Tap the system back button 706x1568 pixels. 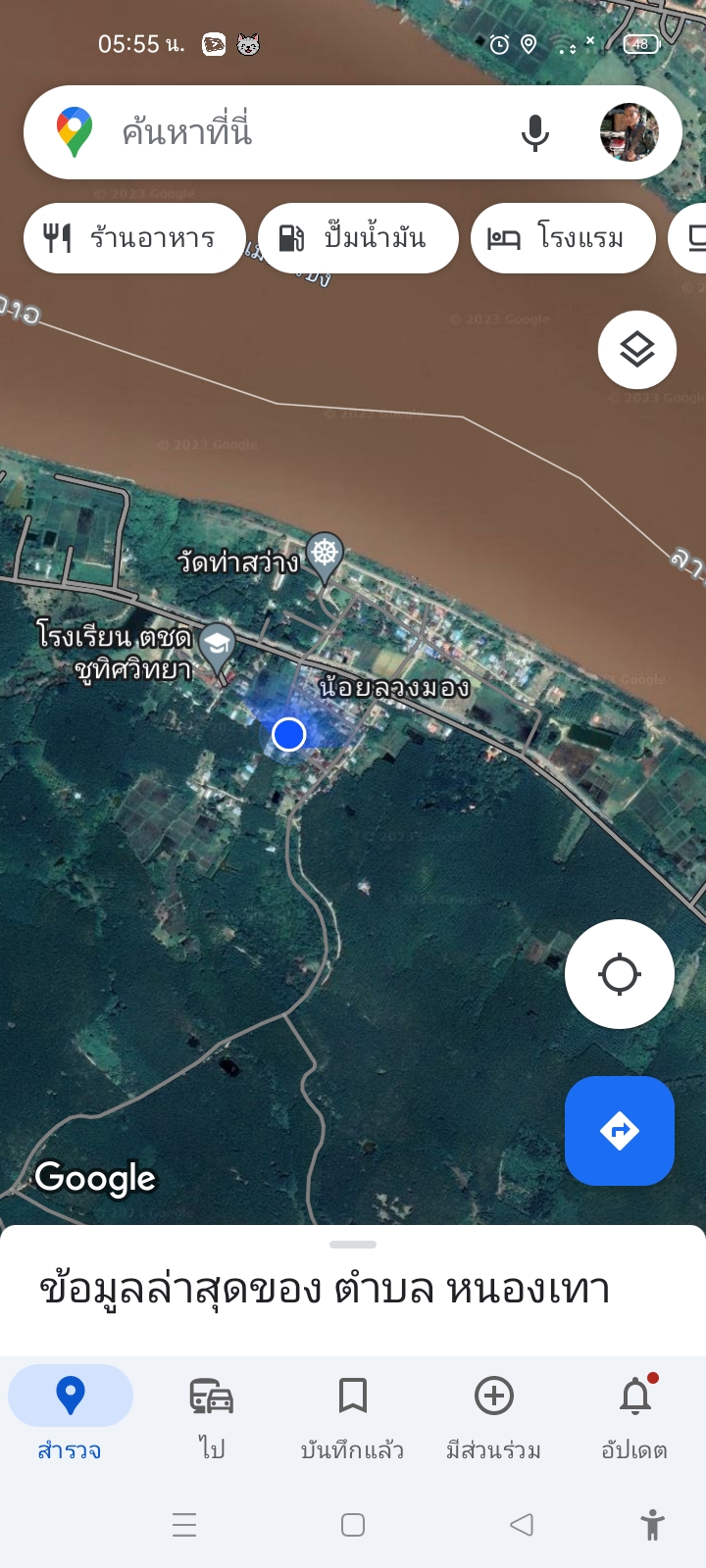(x=522, y=1525)
